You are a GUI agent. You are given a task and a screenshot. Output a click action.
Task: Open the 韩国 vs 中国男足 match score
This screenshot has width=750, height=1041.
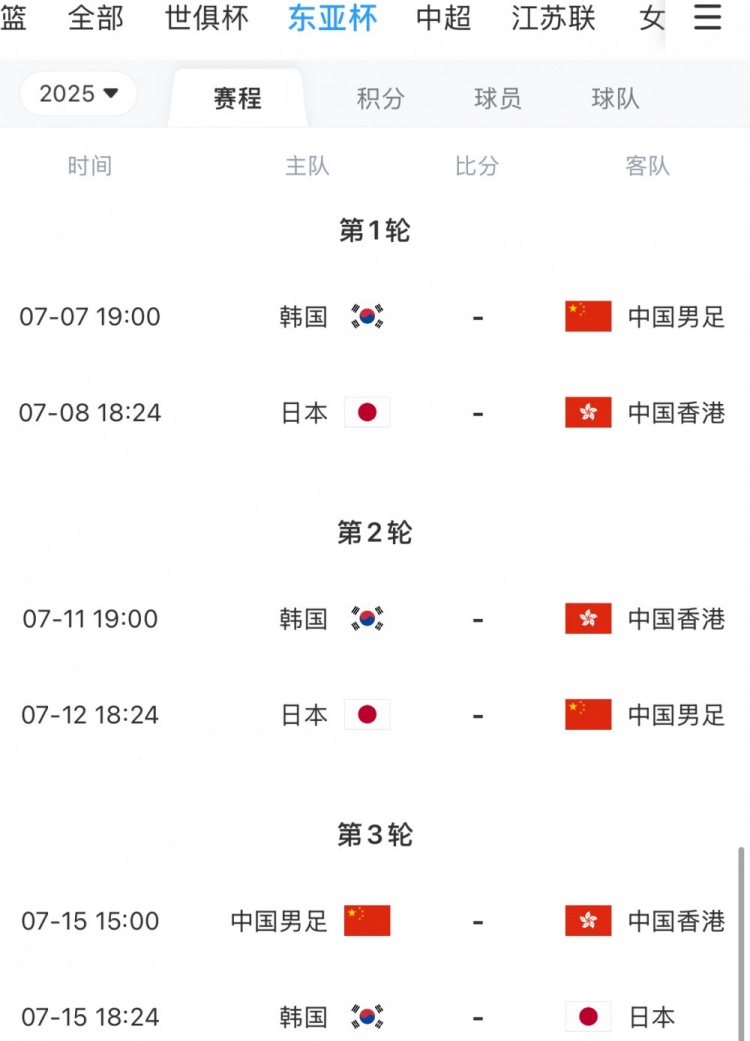point(477,316)
